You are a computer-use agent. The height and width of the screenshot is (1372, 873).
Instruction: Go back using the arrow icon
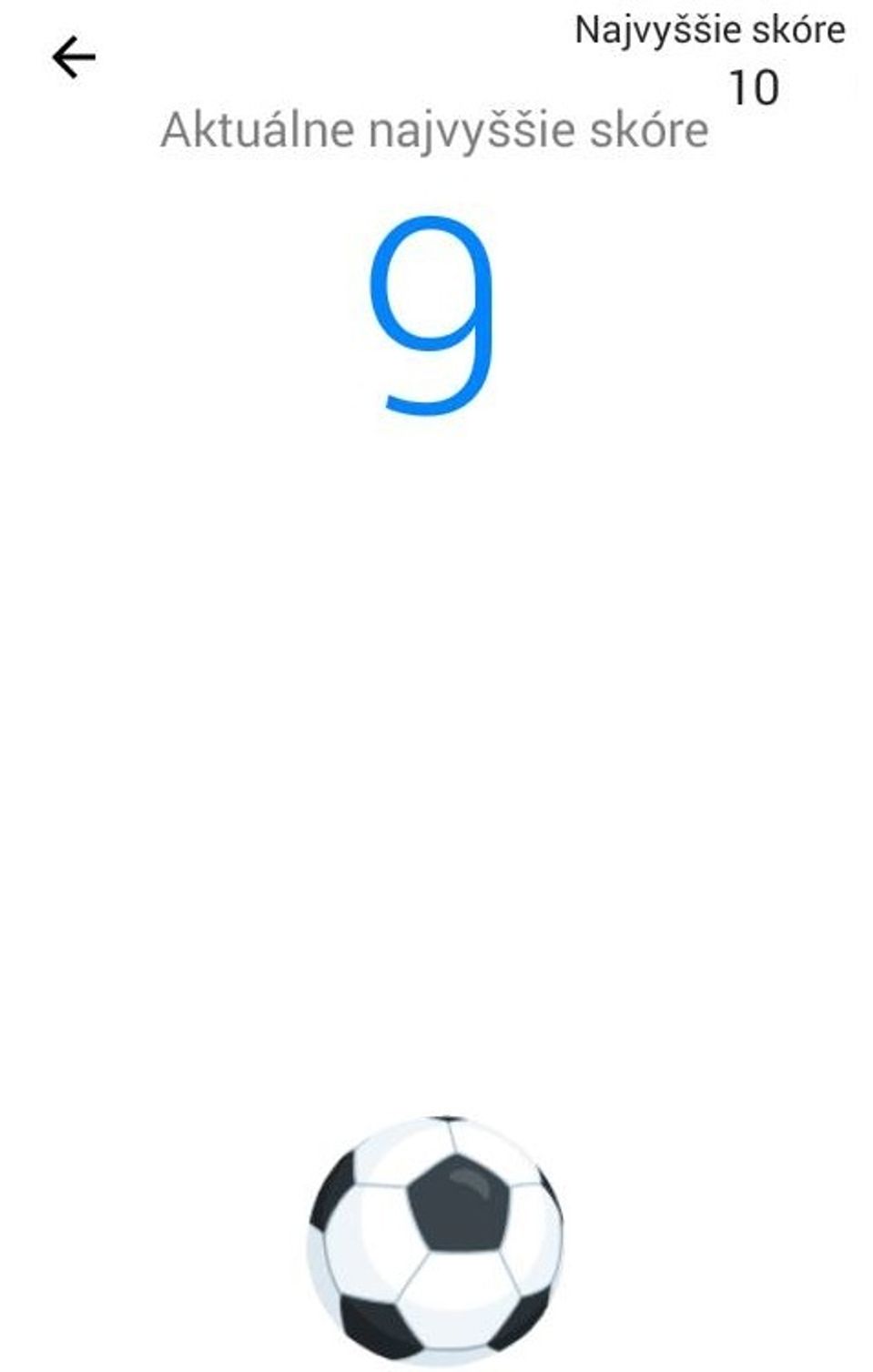click(74, 58)
